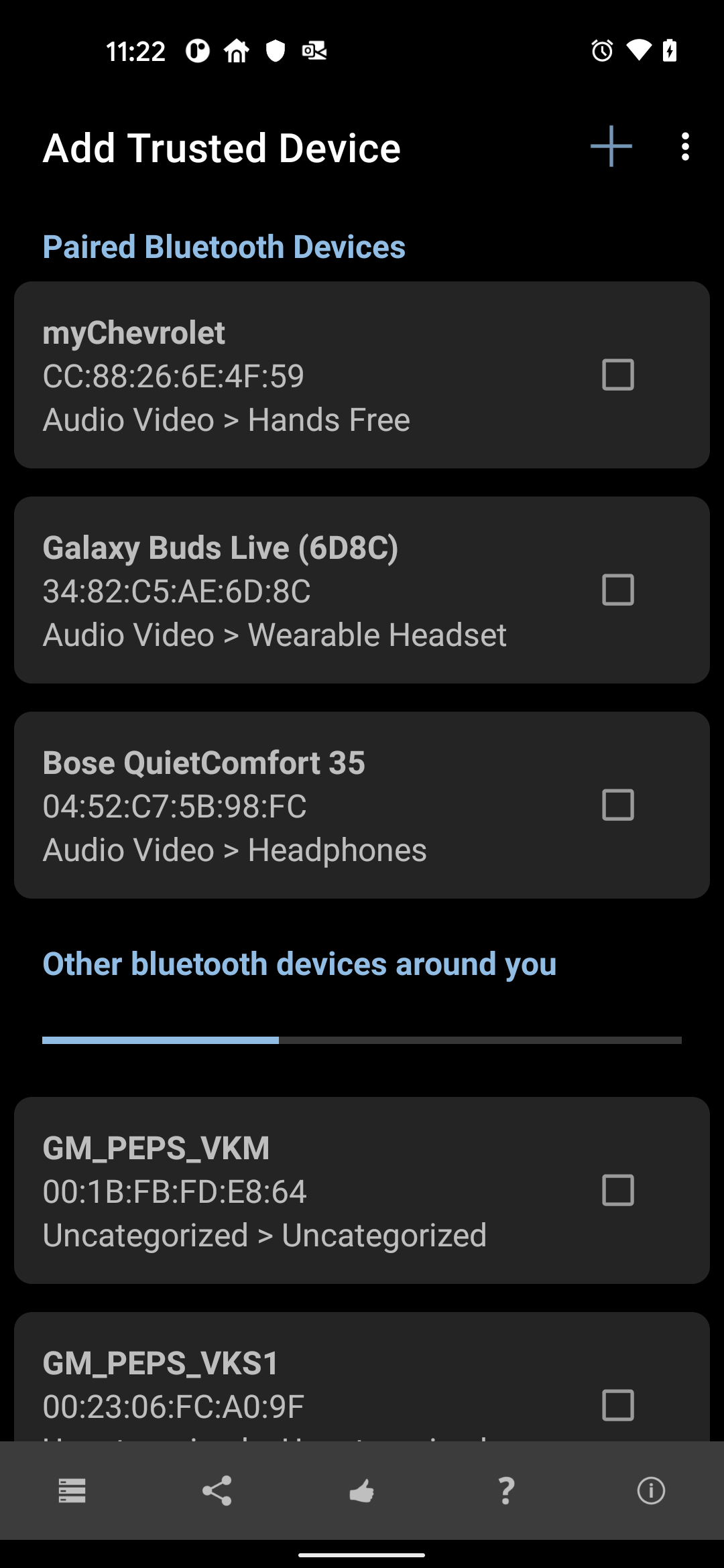The height and width of the screenshot is (1568, 724).
Task: Check the myChevrolet device checkbox
Action: point(617,376)
